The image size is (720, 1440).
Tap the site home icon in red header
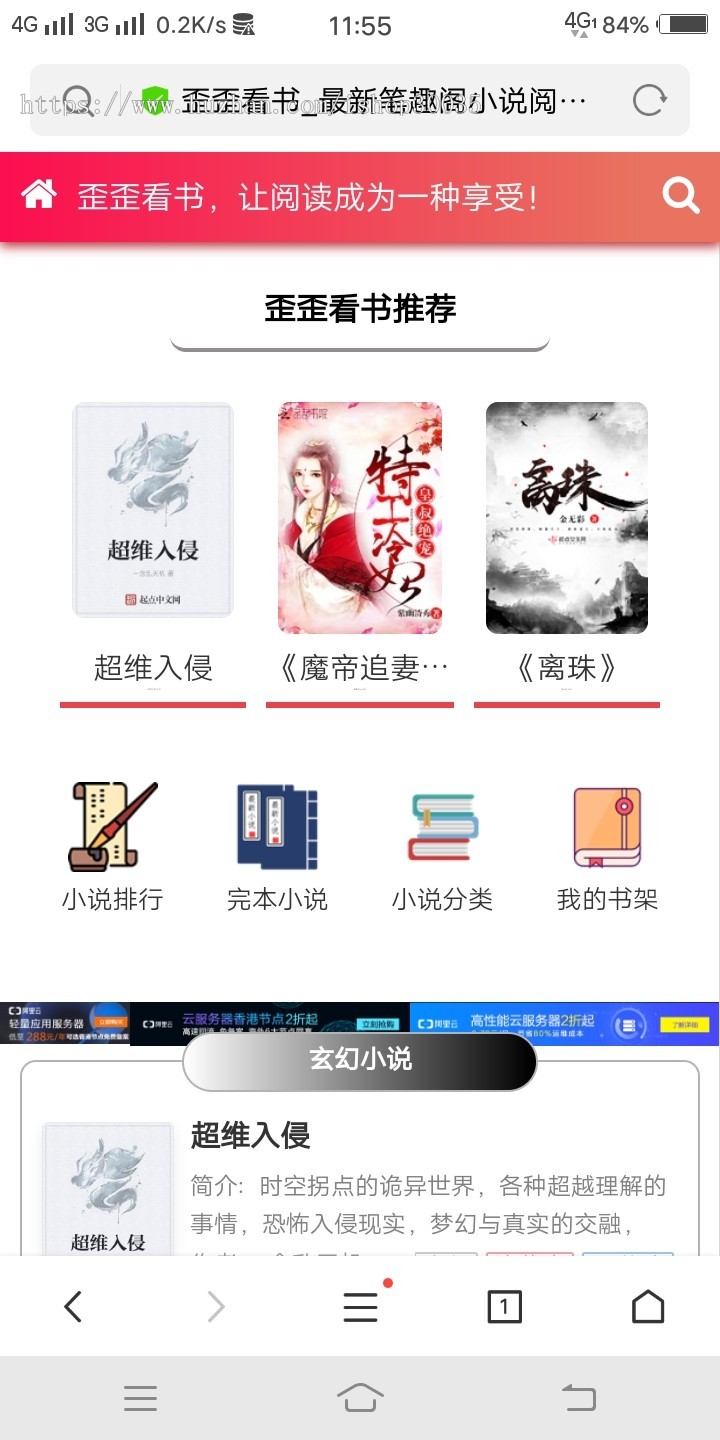tap(38, 193)
